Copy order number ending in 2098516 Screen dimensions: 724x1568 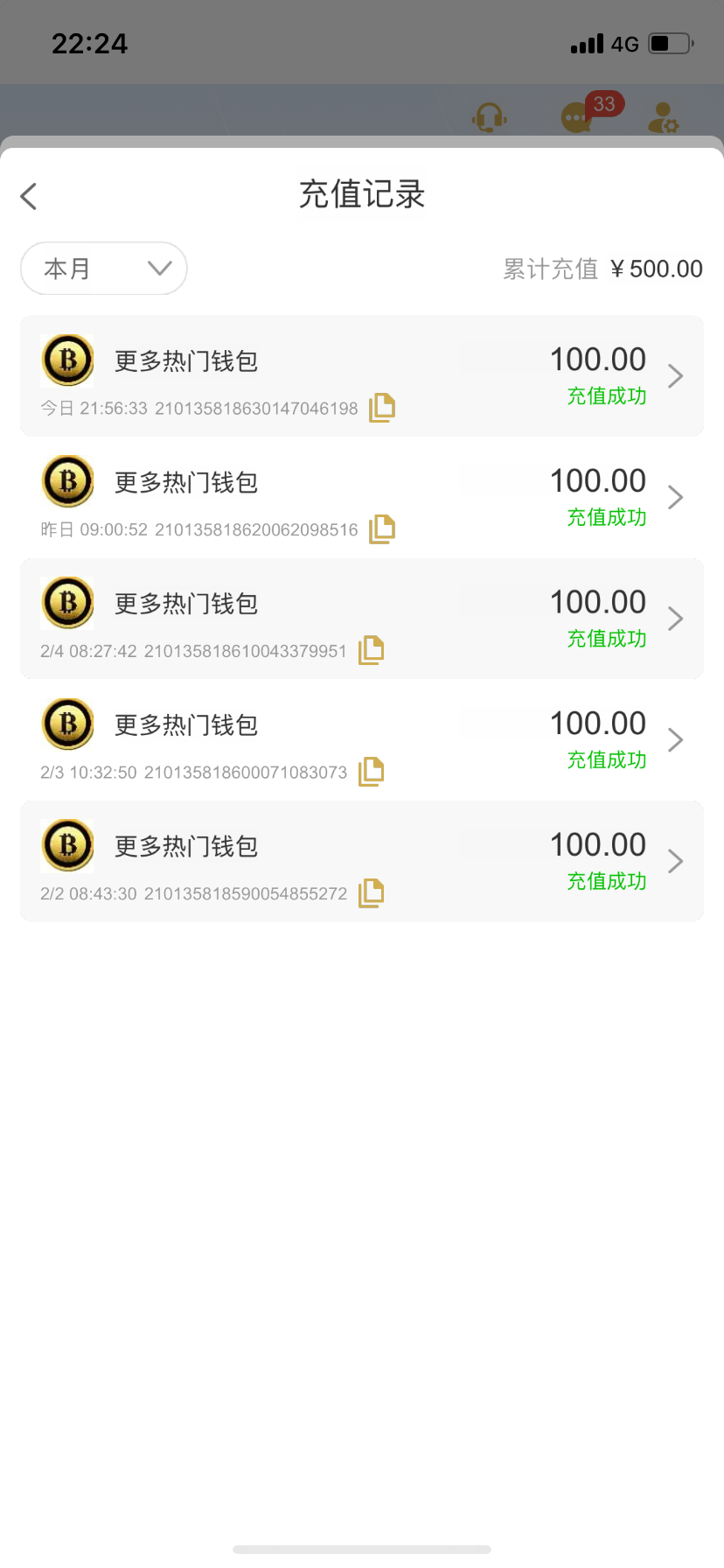[382, 528]
